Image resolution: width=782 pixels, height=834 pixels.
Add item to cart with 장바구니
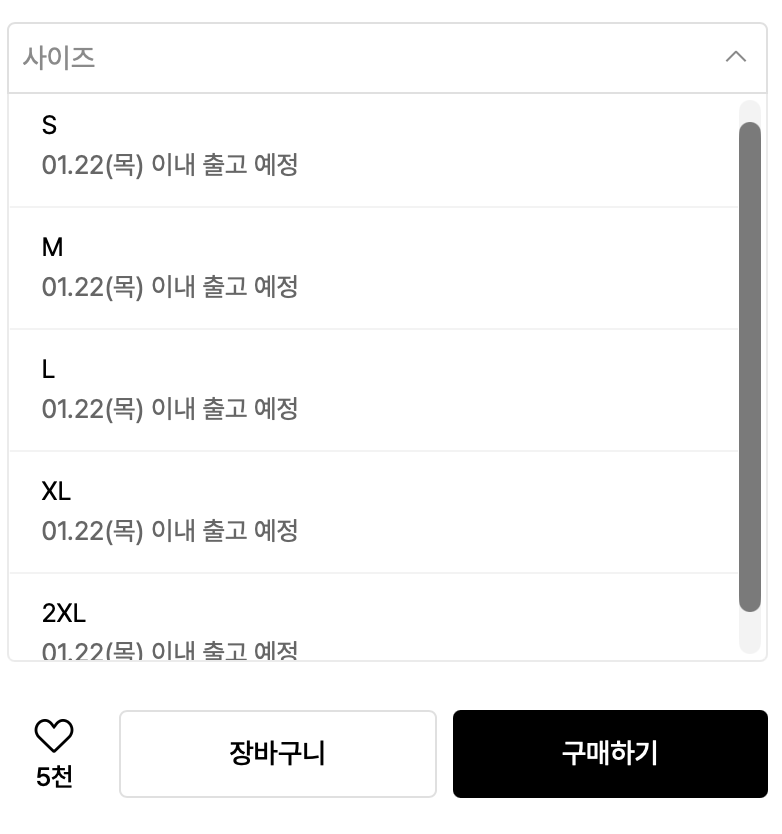(x=278, y=754)
